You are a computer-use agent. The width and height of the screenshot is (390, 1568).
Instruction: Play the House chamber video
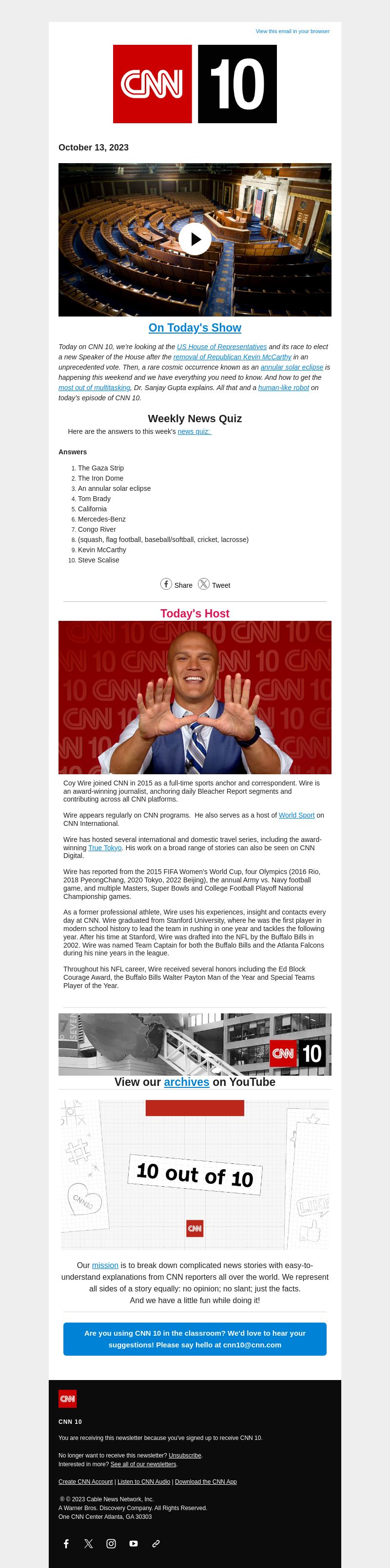pos(195,239)
